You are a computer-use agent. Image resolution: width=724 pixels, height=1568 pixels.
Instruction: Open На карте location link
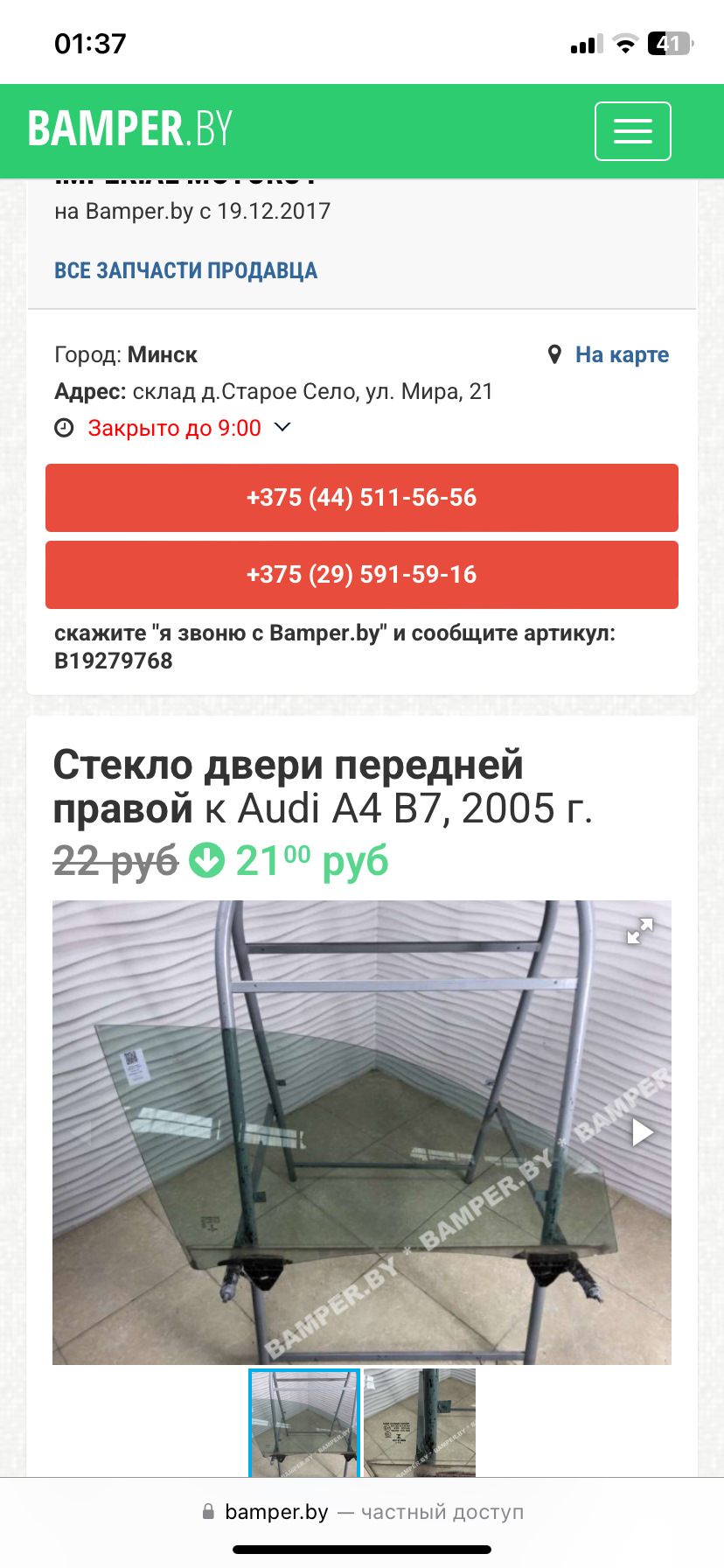pos(609,354)
